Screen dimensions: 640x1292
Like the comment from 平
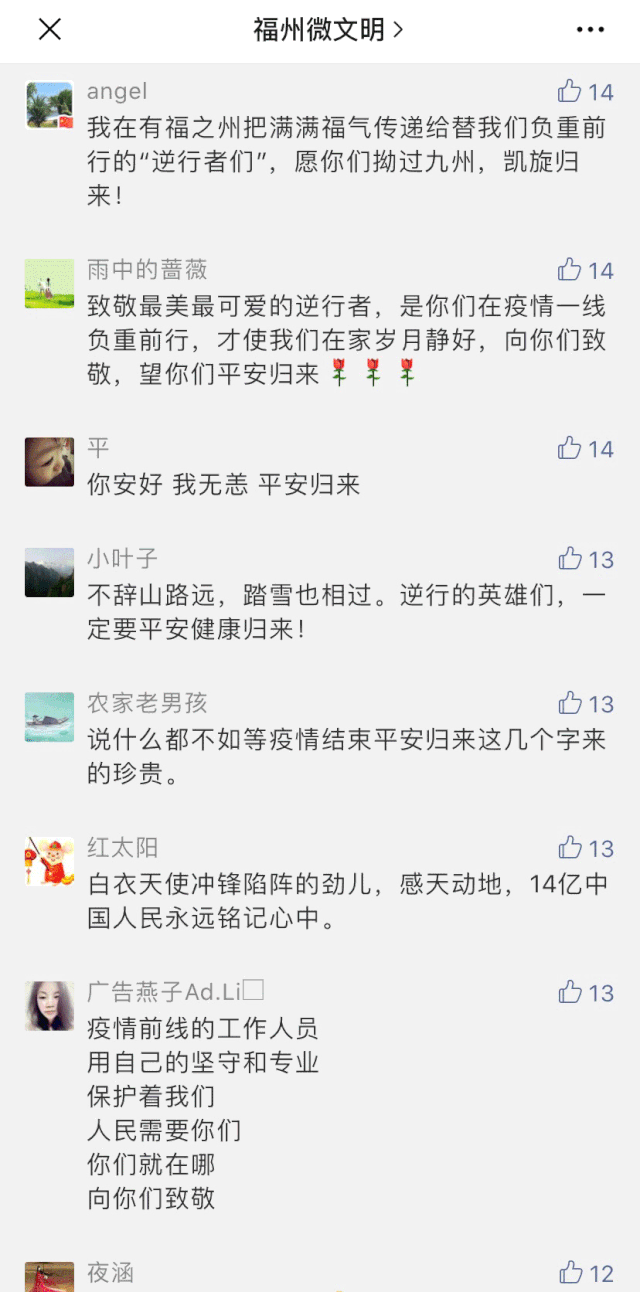click(x=571, y=448)
